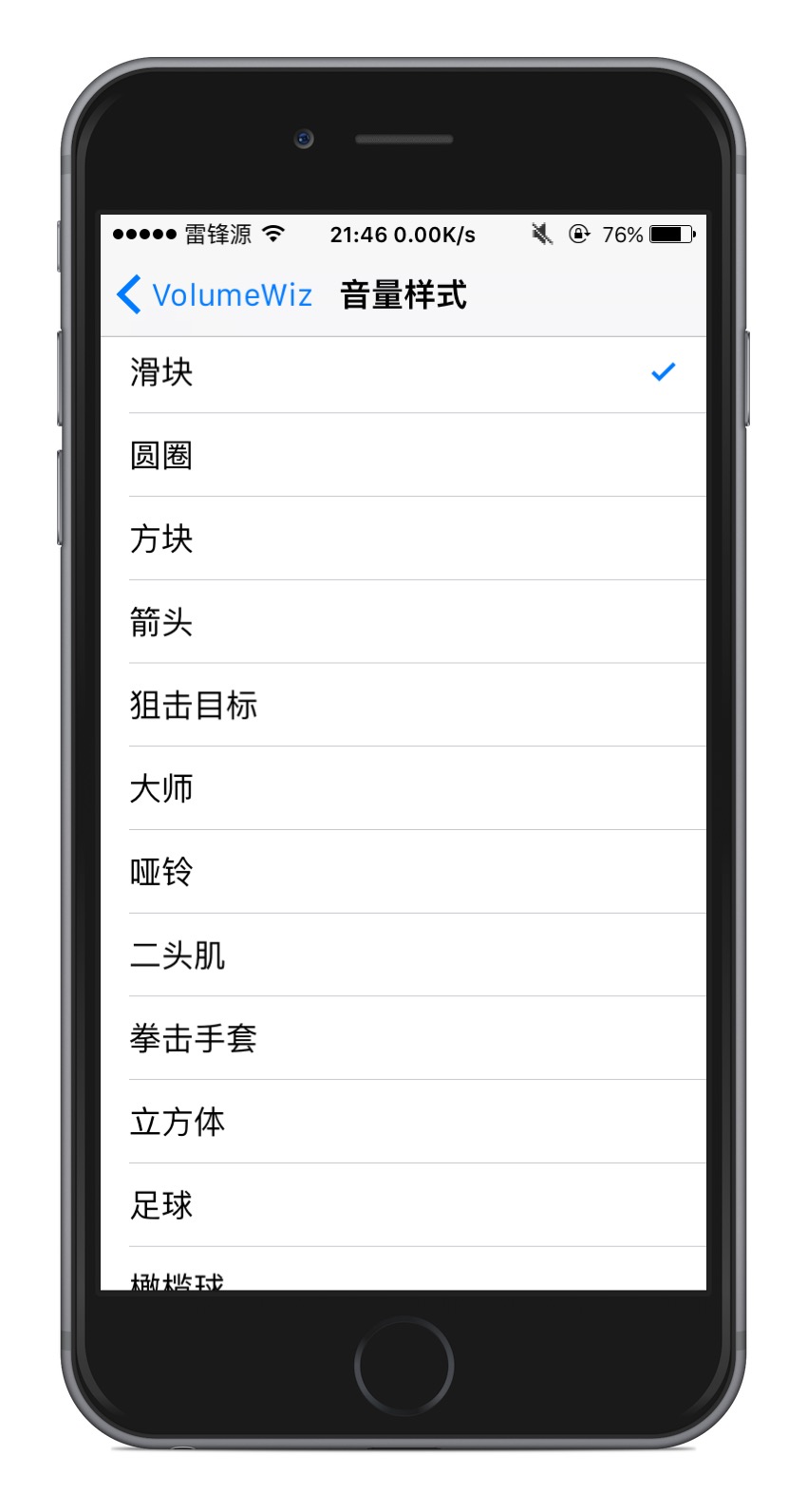The image size is (807, 1512).
Task: Go back to VolumeWiz settings
Action: pos(215,294)
